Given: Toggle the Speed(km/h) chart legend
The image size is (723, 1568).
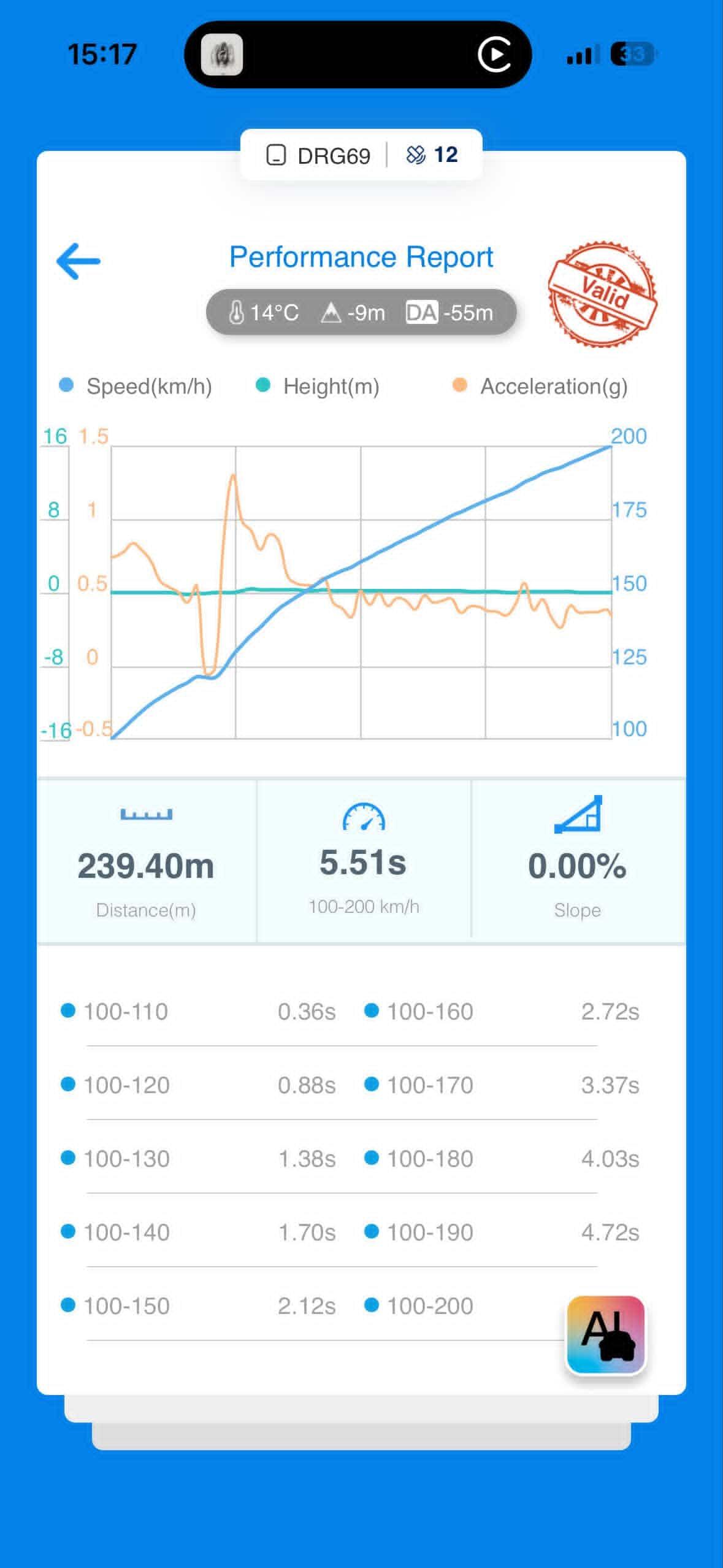Looking at the screenshot, I should (x=136, y=386).
